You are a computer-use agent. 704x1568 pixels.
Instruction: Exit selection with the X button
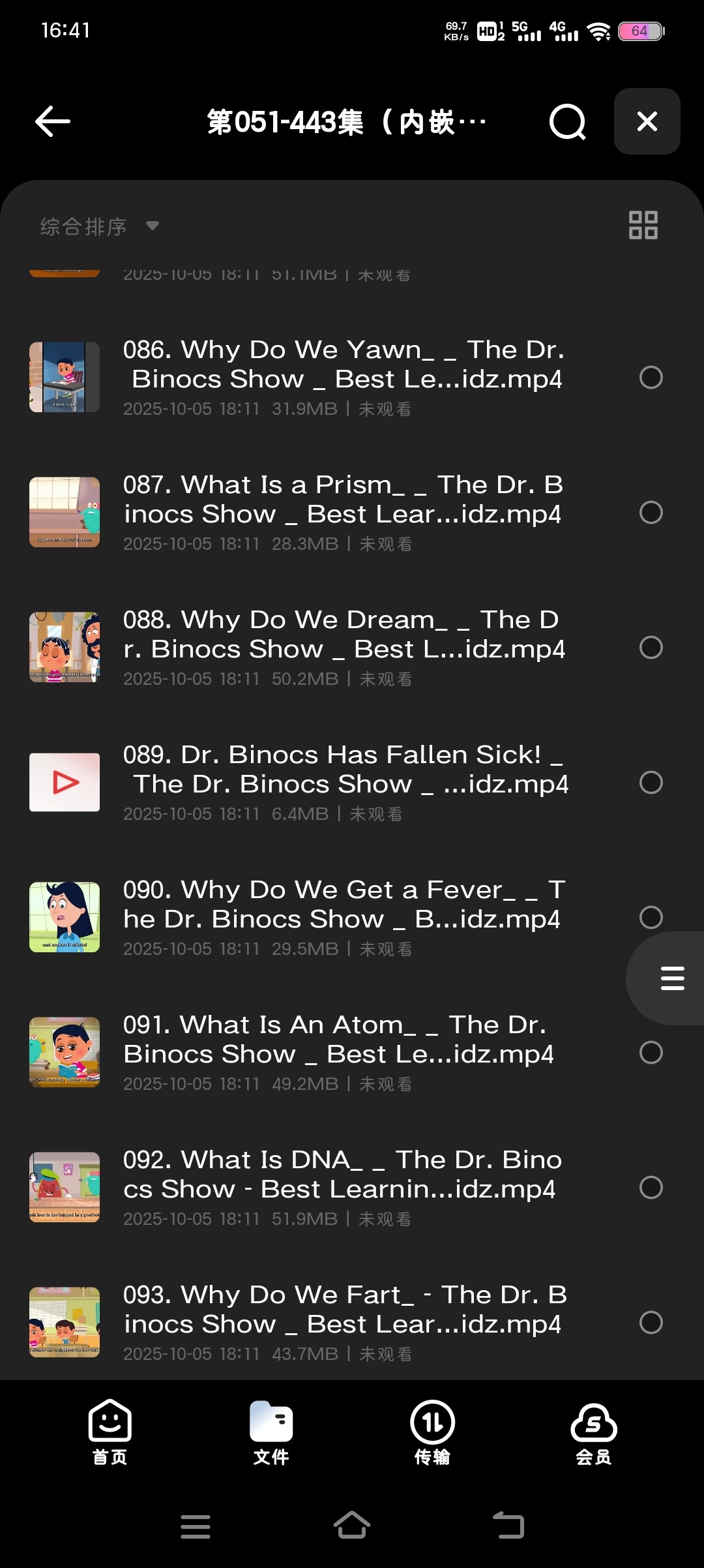click(x=646, y=121)
